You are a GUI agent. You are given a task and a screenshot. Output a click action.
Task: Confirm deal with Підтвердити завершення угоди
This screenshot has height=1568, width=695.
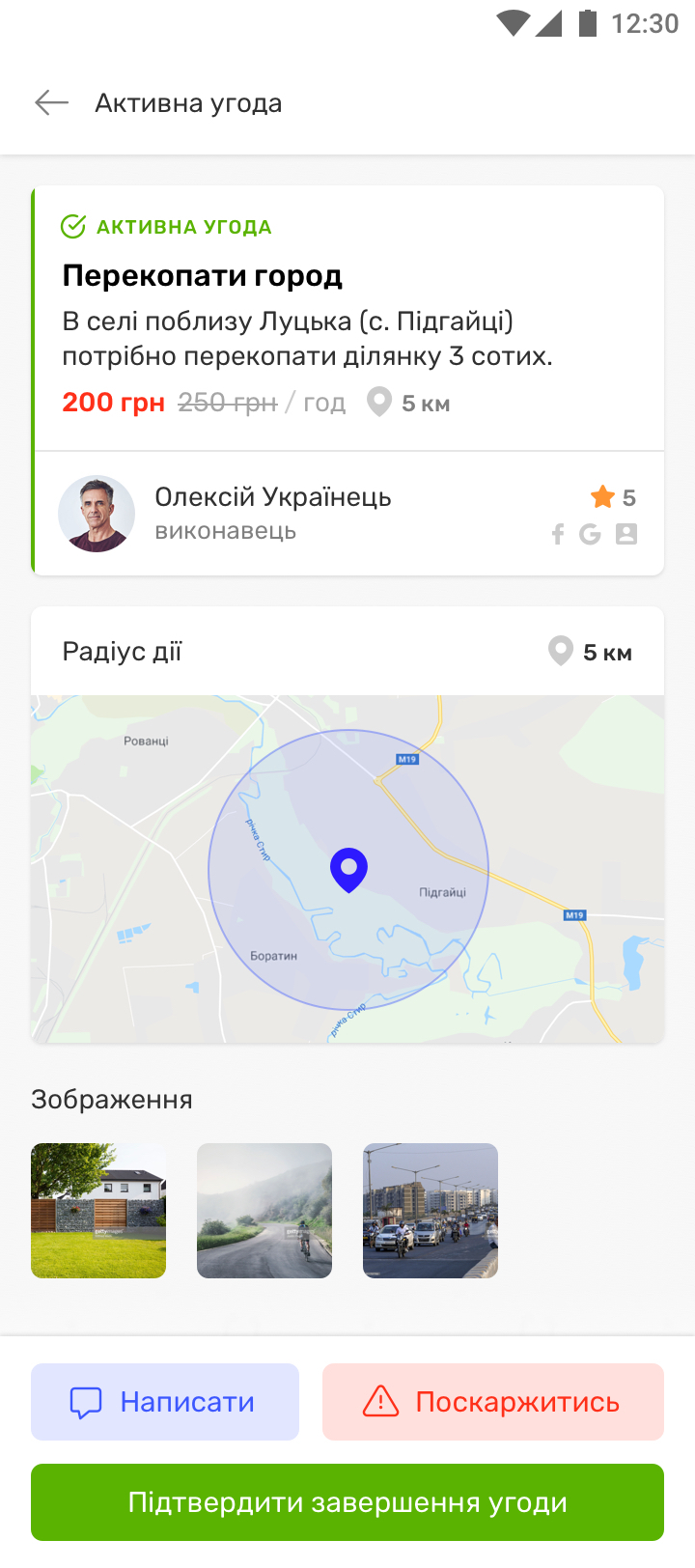pyautogui.click(x=347, y=1502)
